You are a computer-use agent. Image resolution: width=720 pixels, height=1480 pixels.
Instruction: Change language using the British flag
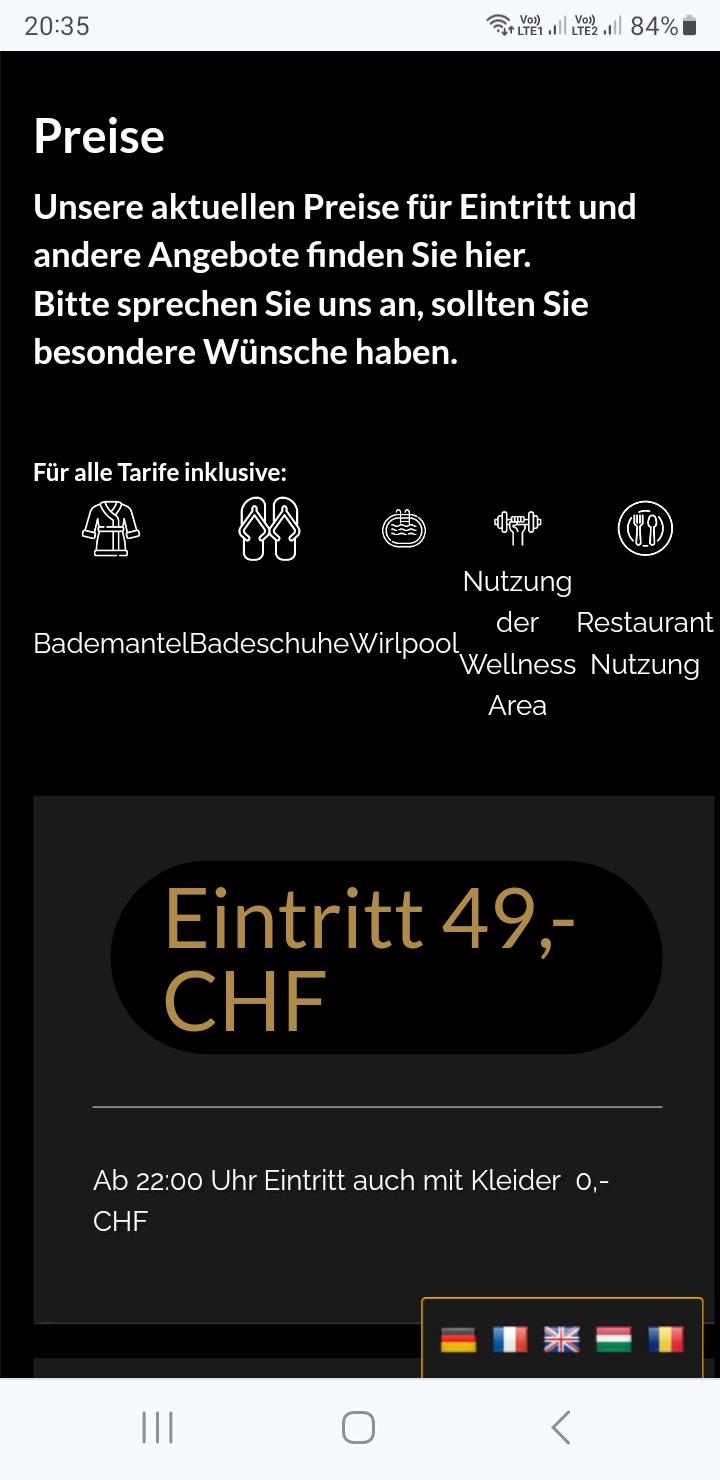click(x=562, y=1339)
